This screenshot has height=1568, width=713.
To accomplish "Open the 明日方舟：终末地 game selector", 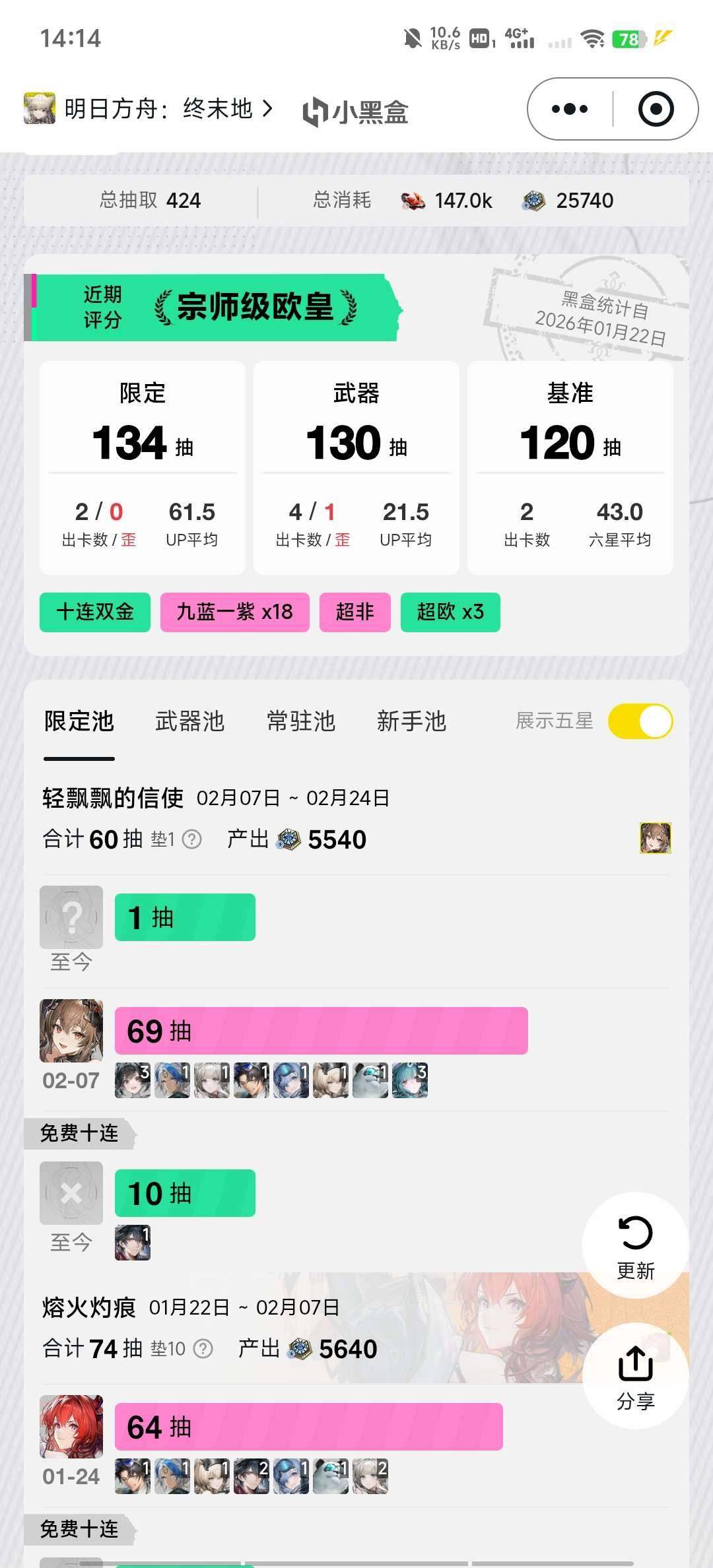I will point(149,109).
